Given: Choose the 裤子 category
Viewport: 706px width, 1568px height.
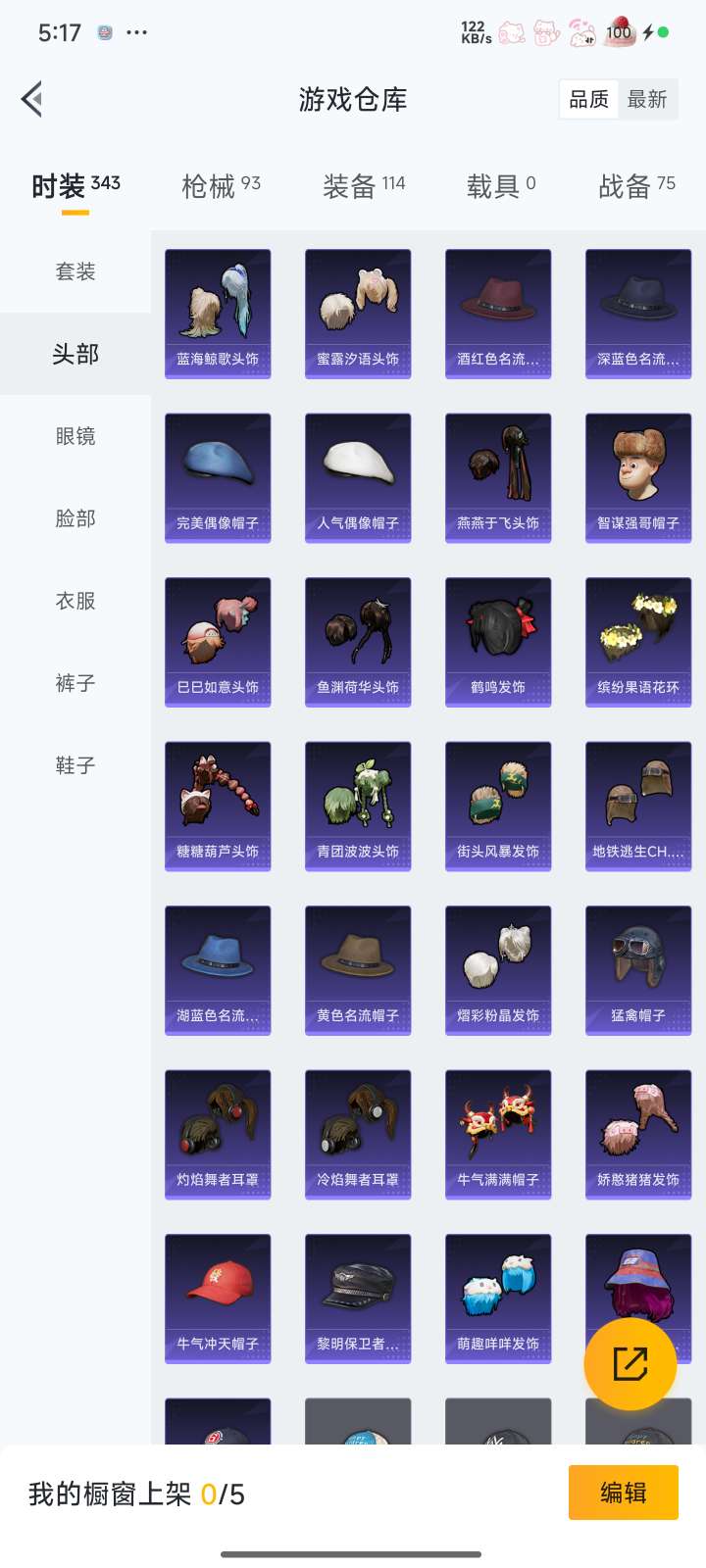Looking at the screenshot, I should tap(76, 683).
